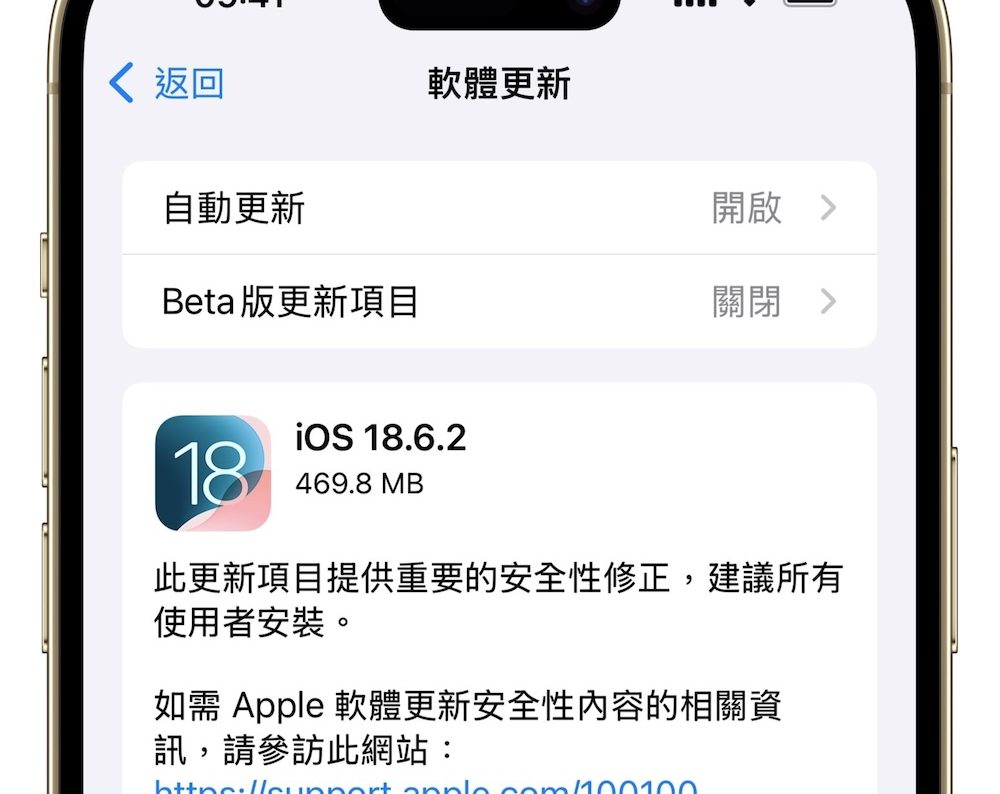Go back using the 返回 button
This screenshot has height=794, width=1000.
click(167, 84)
